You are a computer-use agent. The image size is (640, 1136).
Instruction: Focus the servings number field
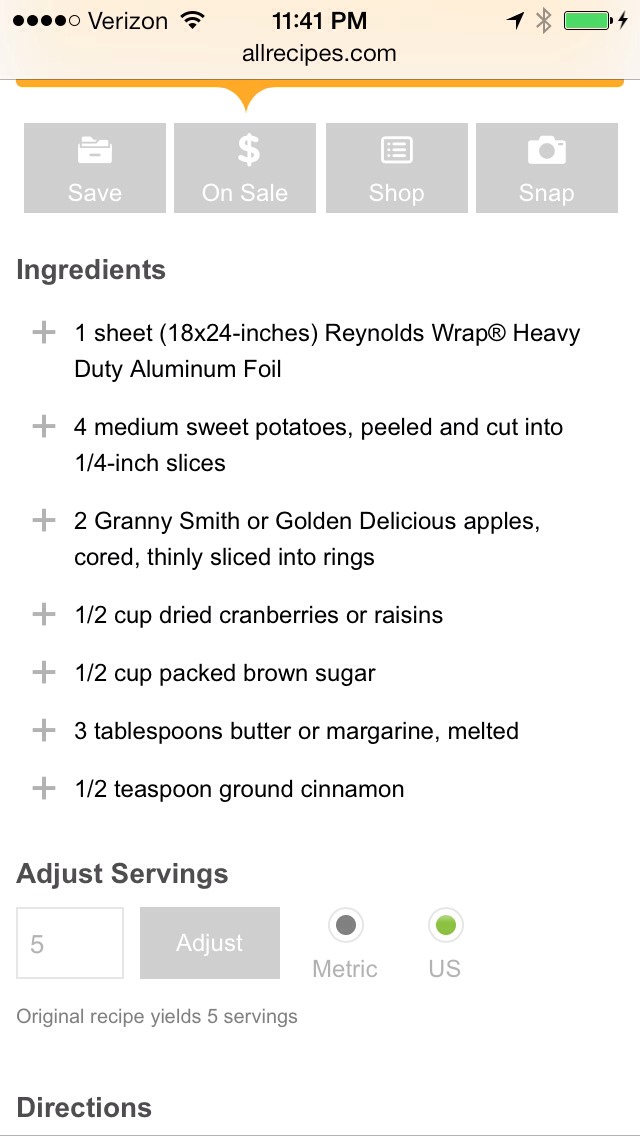[x=70, y=943]
